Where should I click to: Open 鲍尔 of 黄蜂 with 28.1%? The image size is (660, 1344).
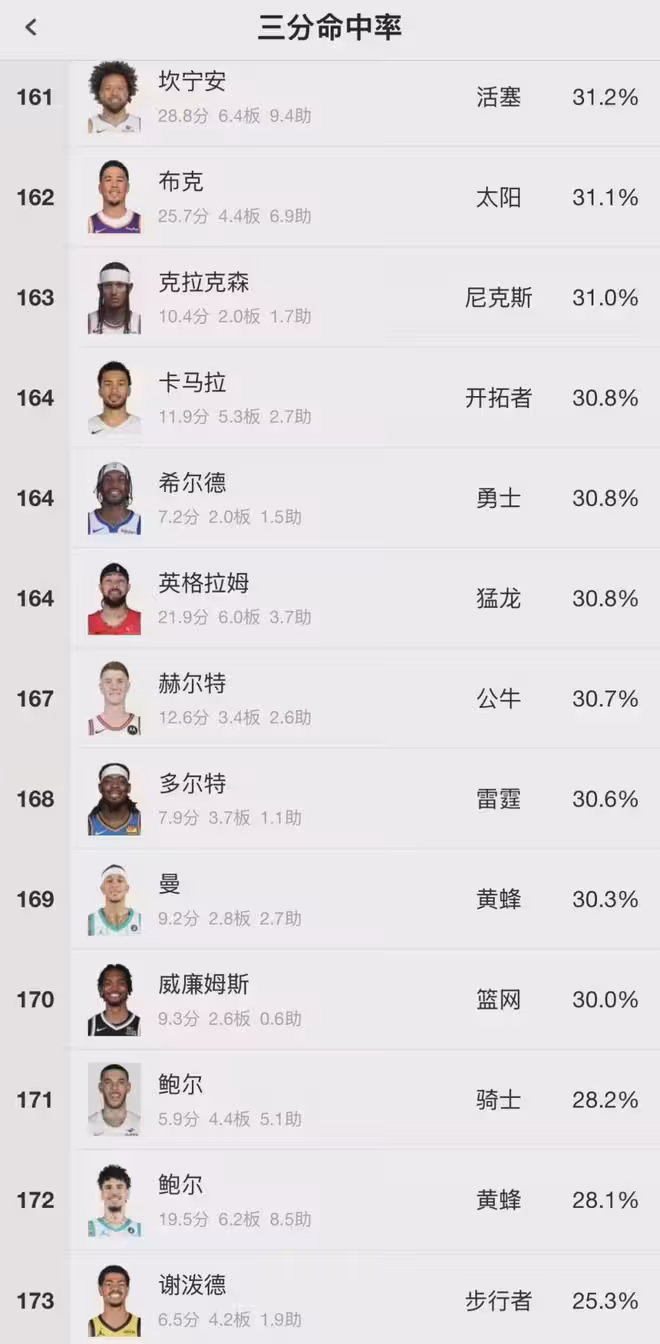(x=181, y=1185)
